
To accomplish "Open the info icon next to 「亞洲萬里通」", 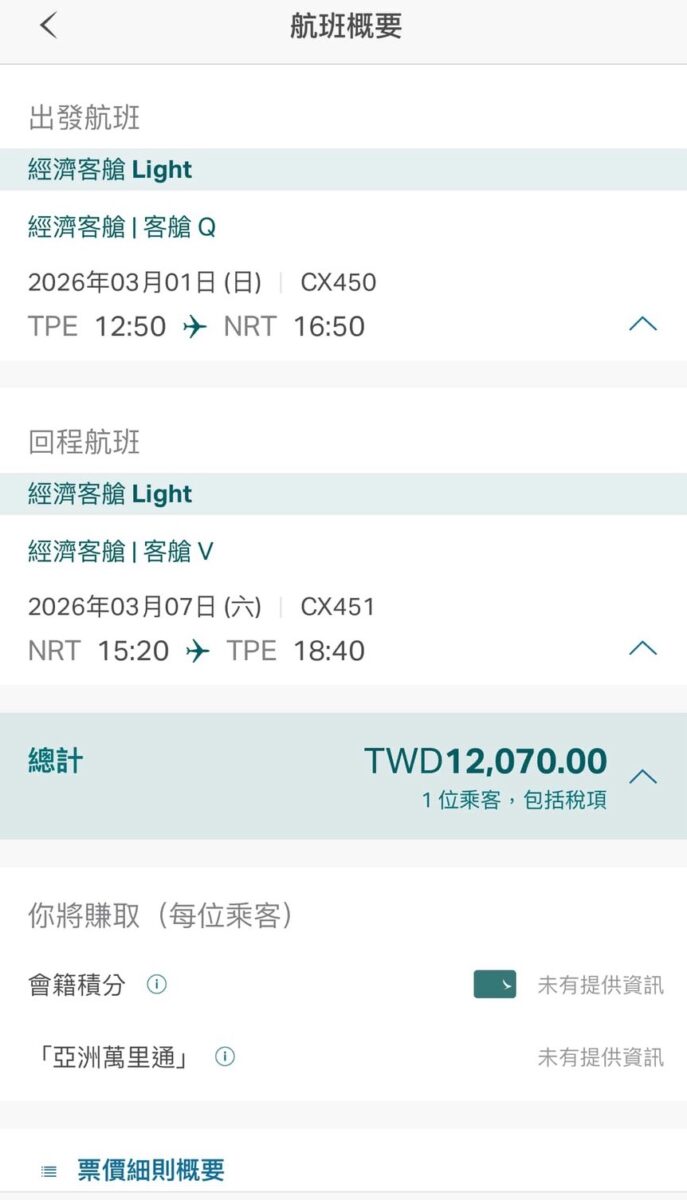I will click(225, 1056).
